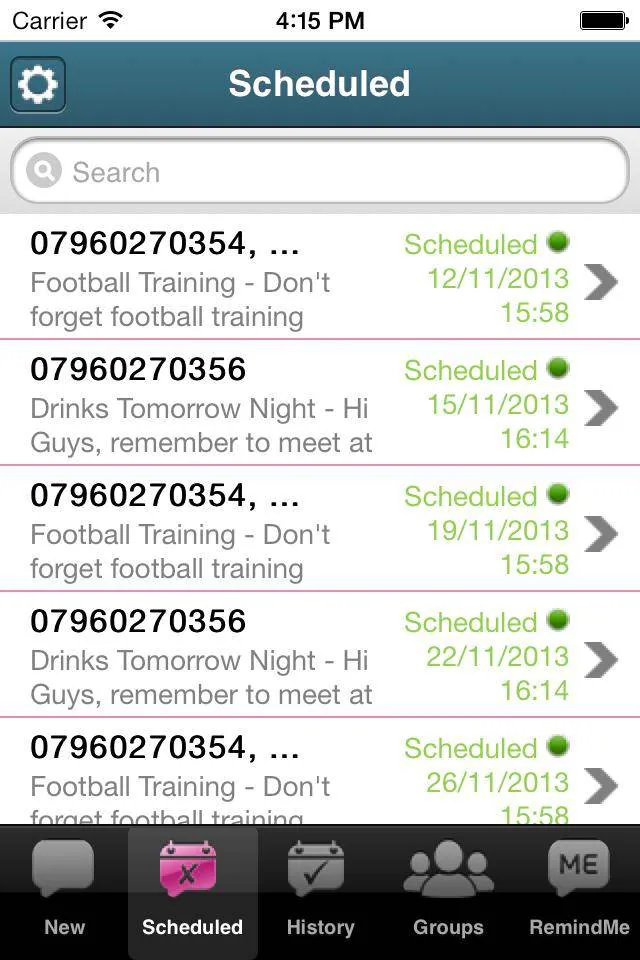Screen dimensions: 640x960
Task: Go to the History tab
Action: tap(320, 890)
